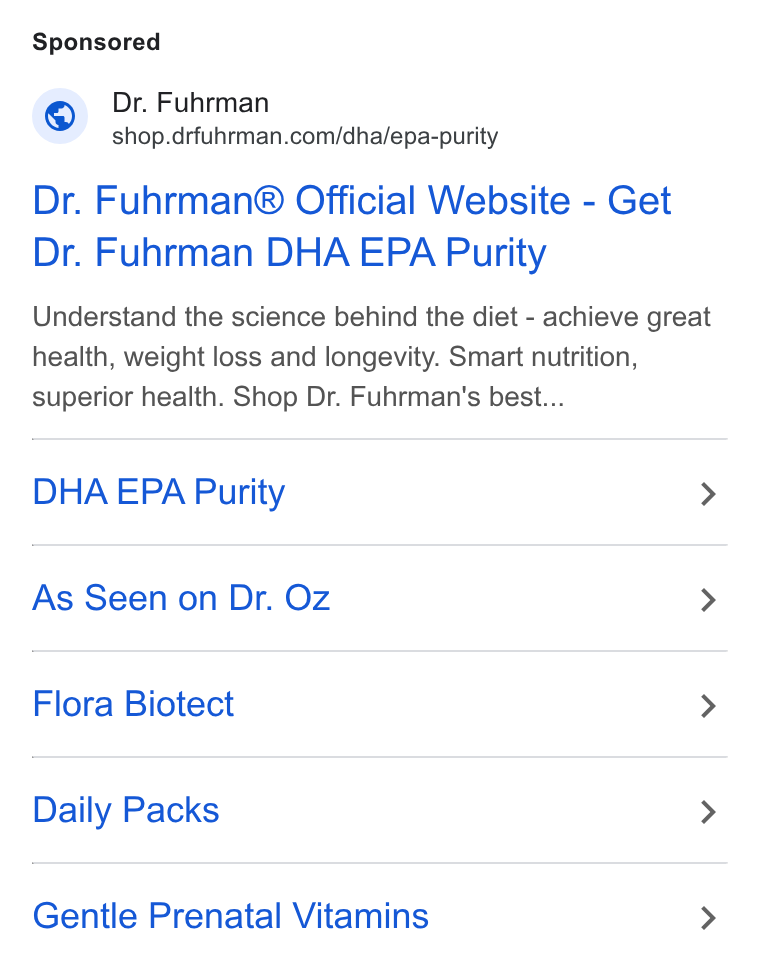This screenshot has width=760, height=968.
Task: Open the Dr. Fuhrman Official Website headline link
Action: tap(351, 227)
